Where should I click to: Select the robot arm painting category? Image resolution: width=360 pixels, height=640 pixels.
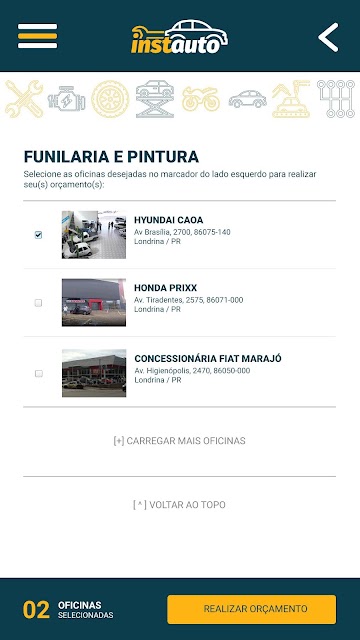click(x=291, y=99)
